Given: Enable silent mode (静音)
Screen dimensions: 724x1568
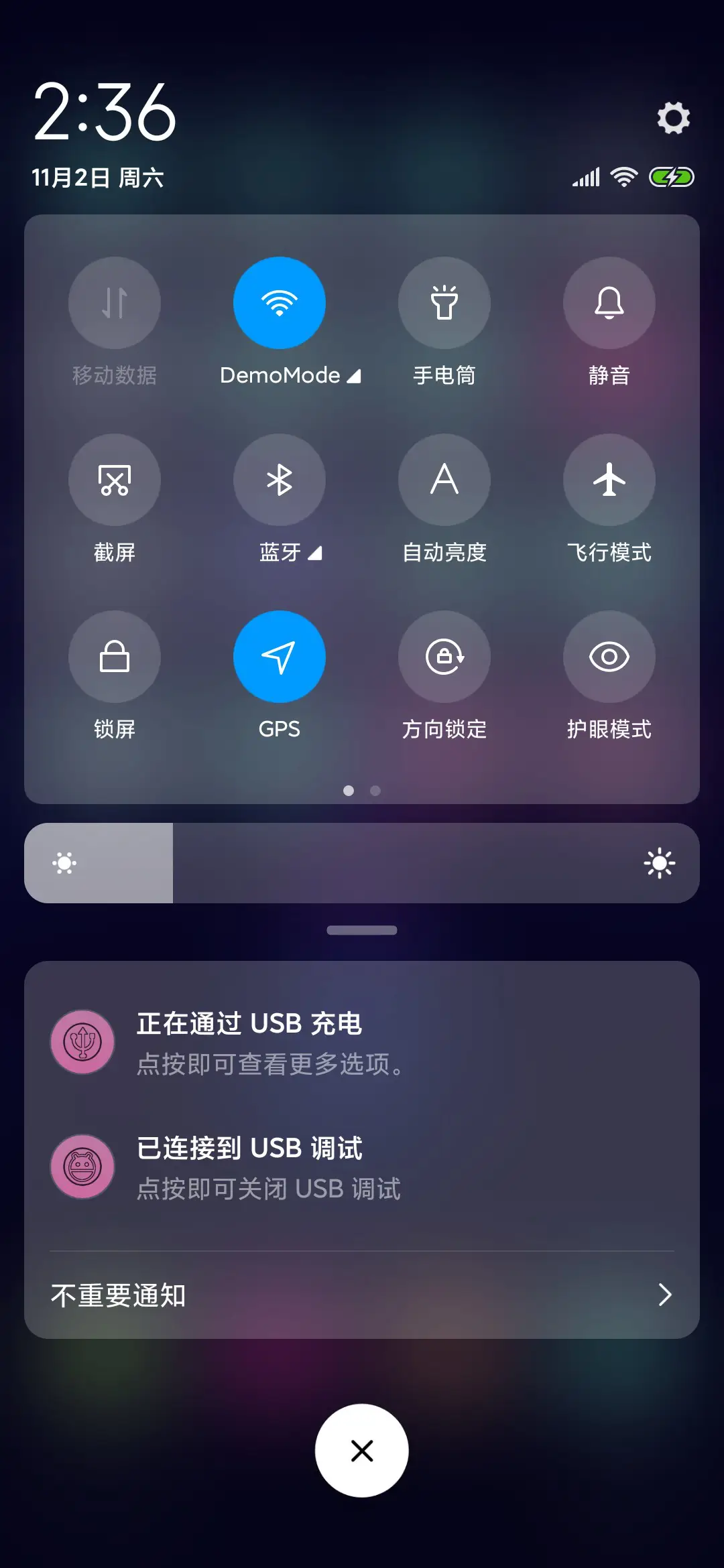Looking at the screenshot, I should coord(609,303).
